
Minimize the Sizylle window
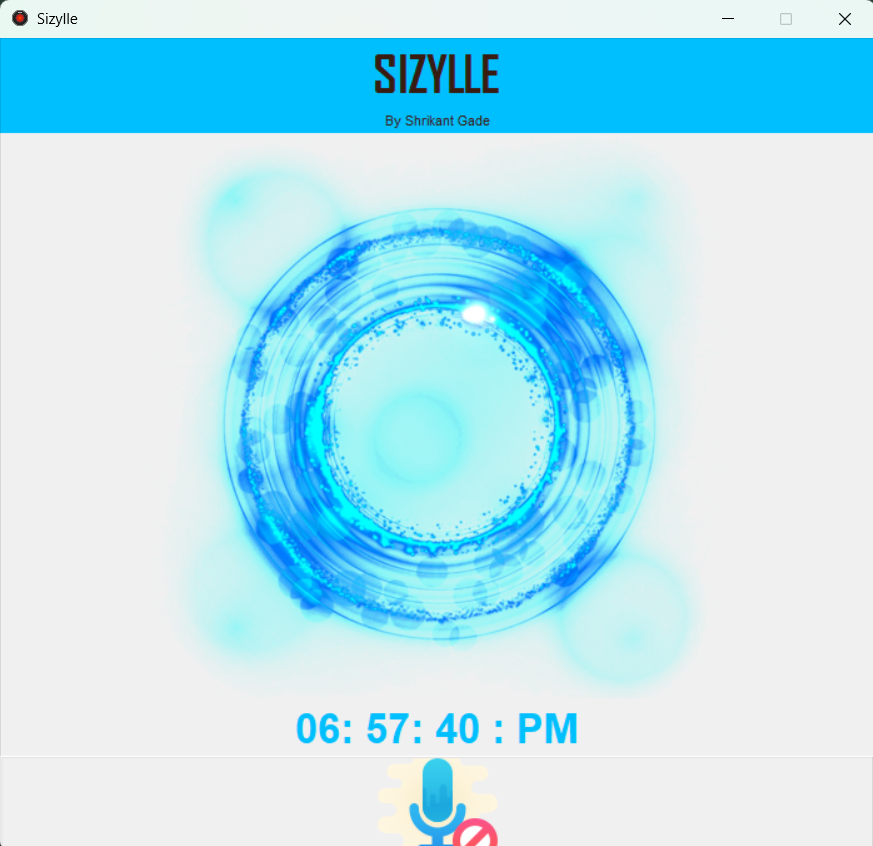pos(728,19)
